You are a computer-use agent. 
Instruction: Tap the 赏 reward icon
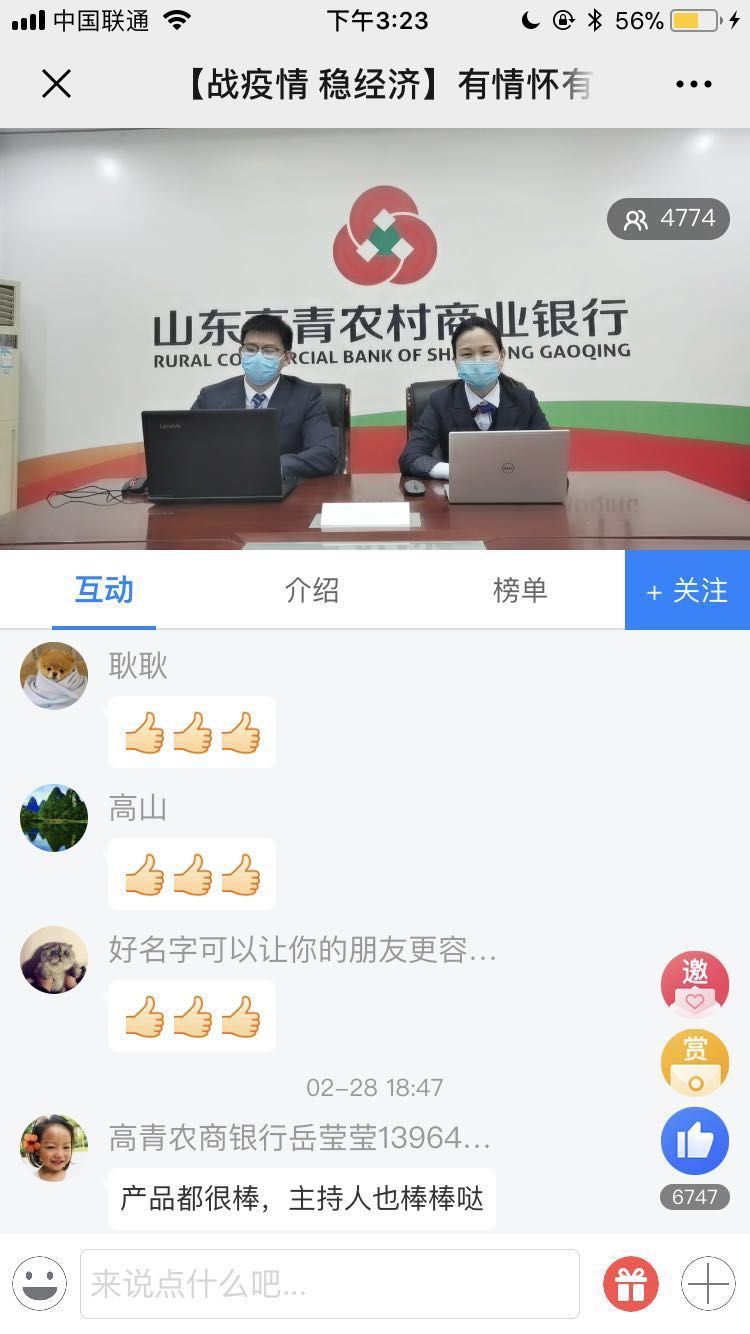[695, 1062]
